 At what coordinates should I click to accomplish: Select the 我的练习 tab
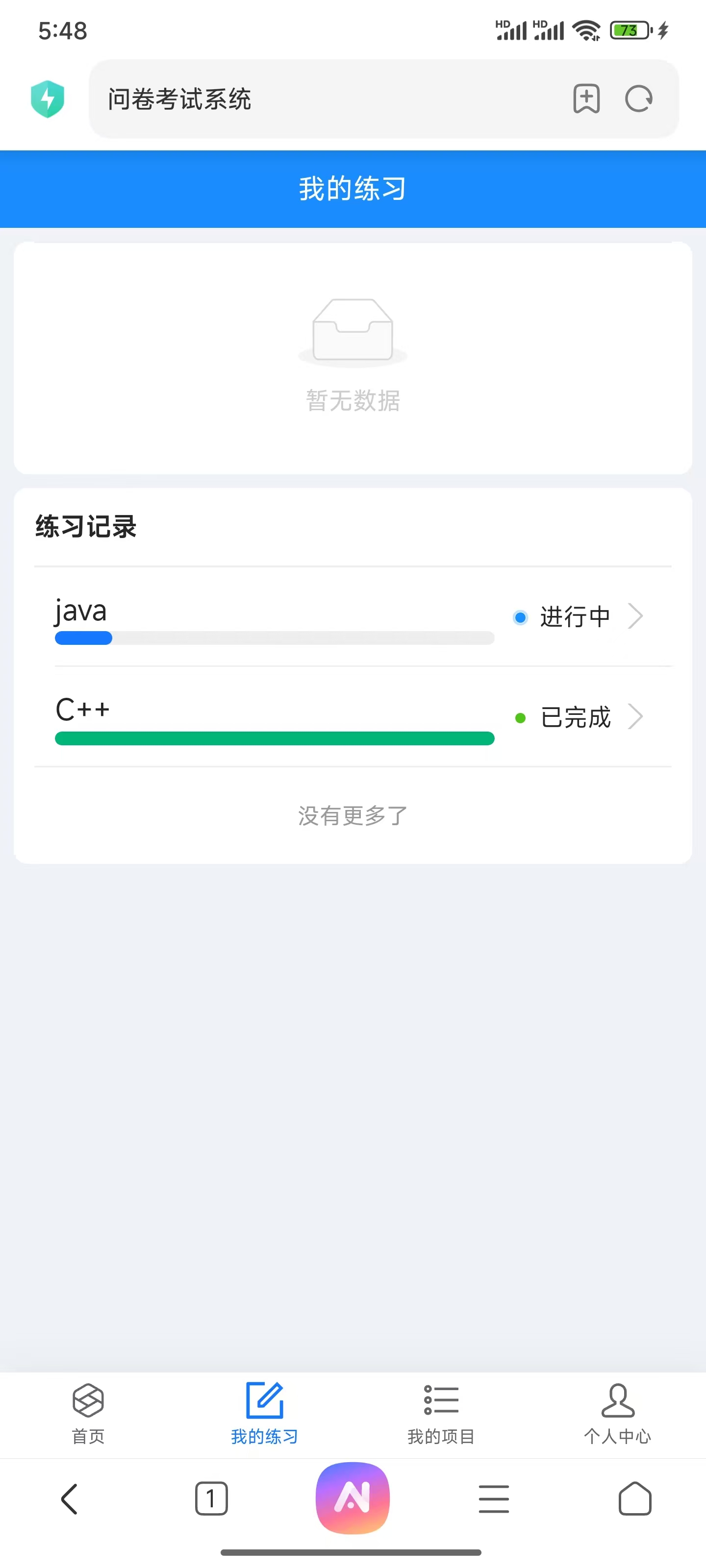[x=264, y=1413]
